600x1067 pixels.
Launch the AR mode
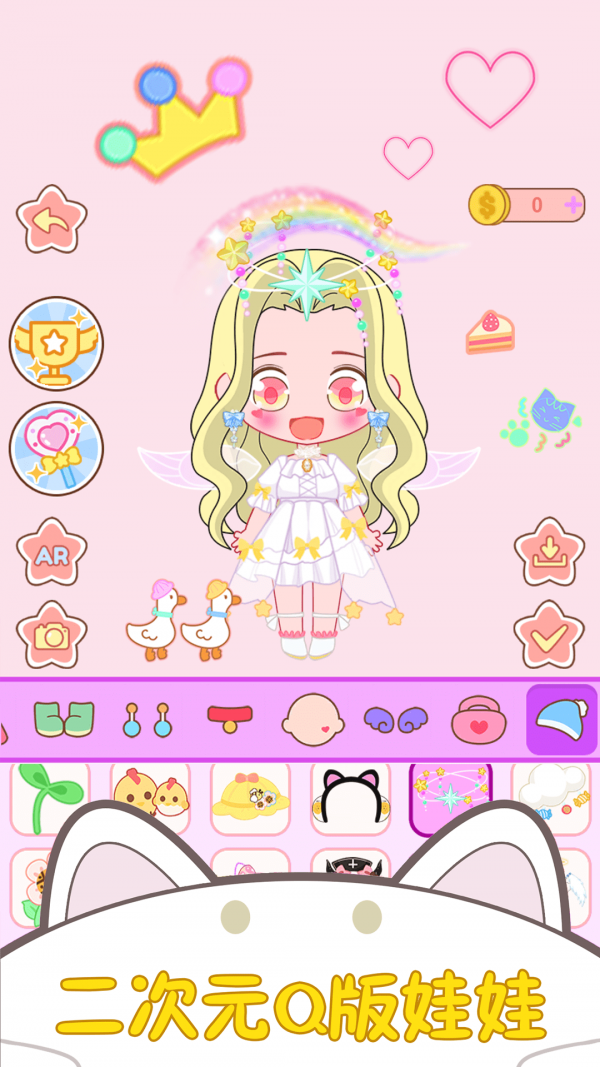pos(52,553)
